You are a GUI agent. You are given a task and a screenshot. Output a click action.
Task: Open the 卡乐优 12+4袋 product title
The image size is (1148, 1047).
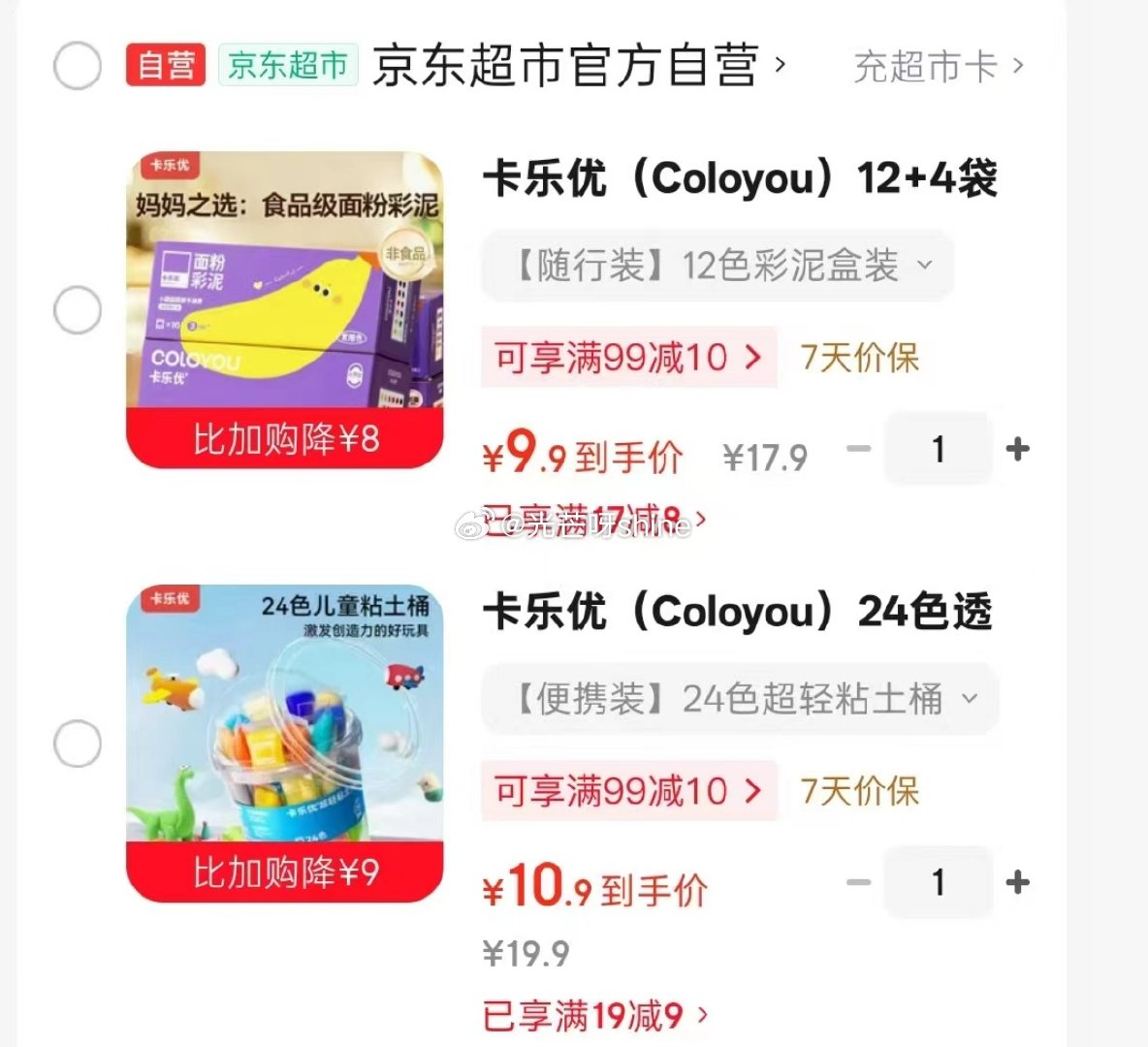[740, 179]
